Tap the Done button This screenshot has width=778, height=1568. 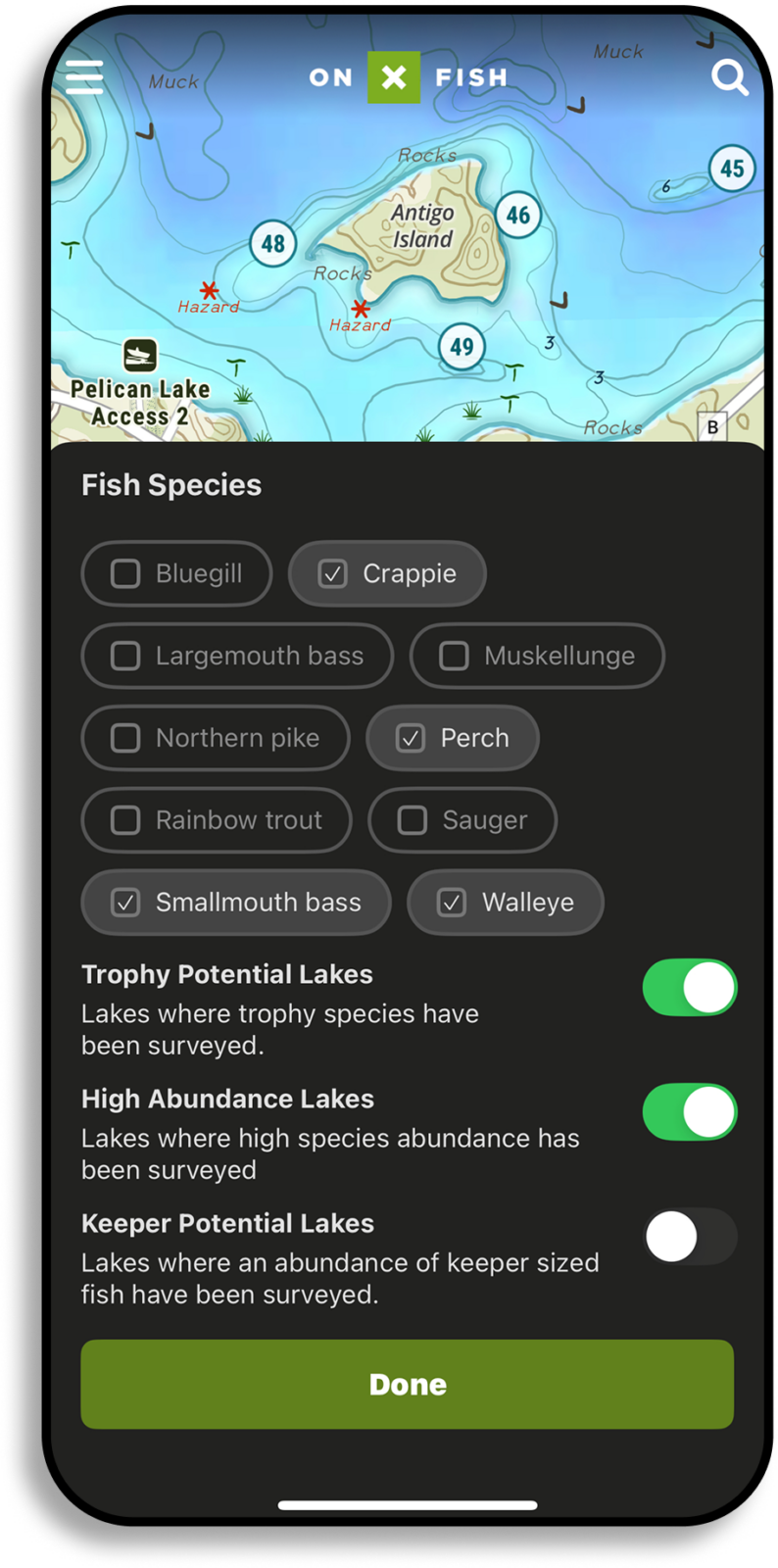coord(407,1384)
